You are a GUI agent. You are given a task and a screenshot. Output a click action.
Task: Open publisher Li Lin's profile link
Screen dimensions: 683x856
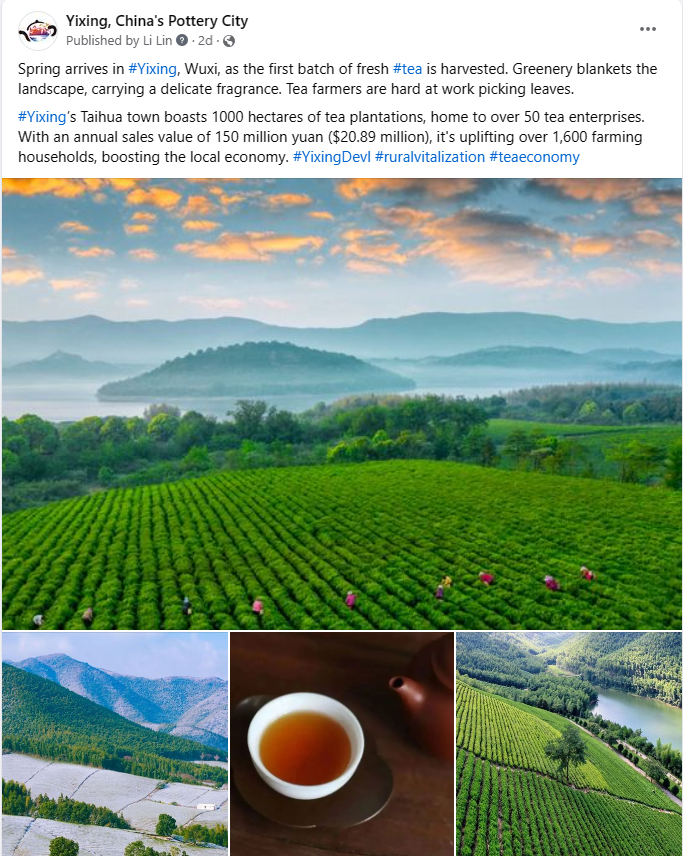(x=157, y=41)
